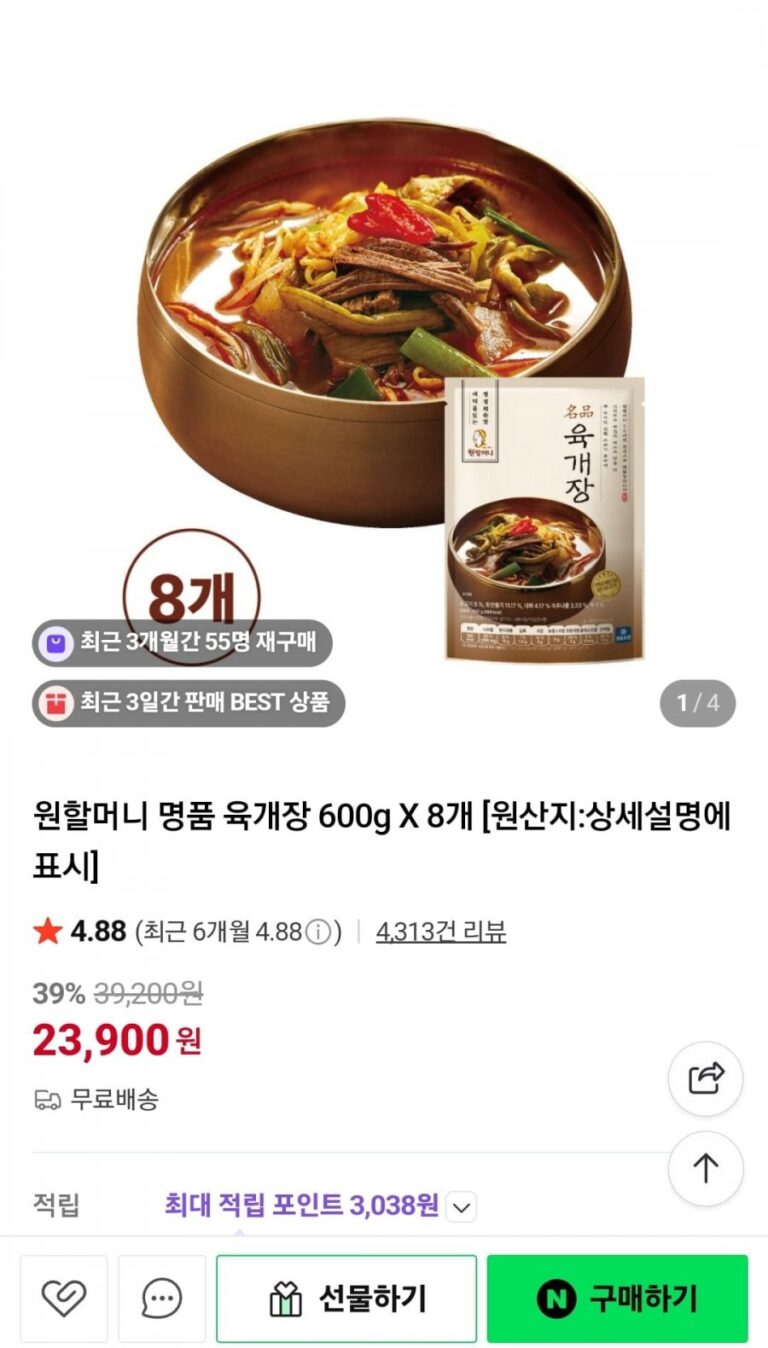768x1348 pixels.
Task: Add this product to wishlist
Action: click(63, 1298)
